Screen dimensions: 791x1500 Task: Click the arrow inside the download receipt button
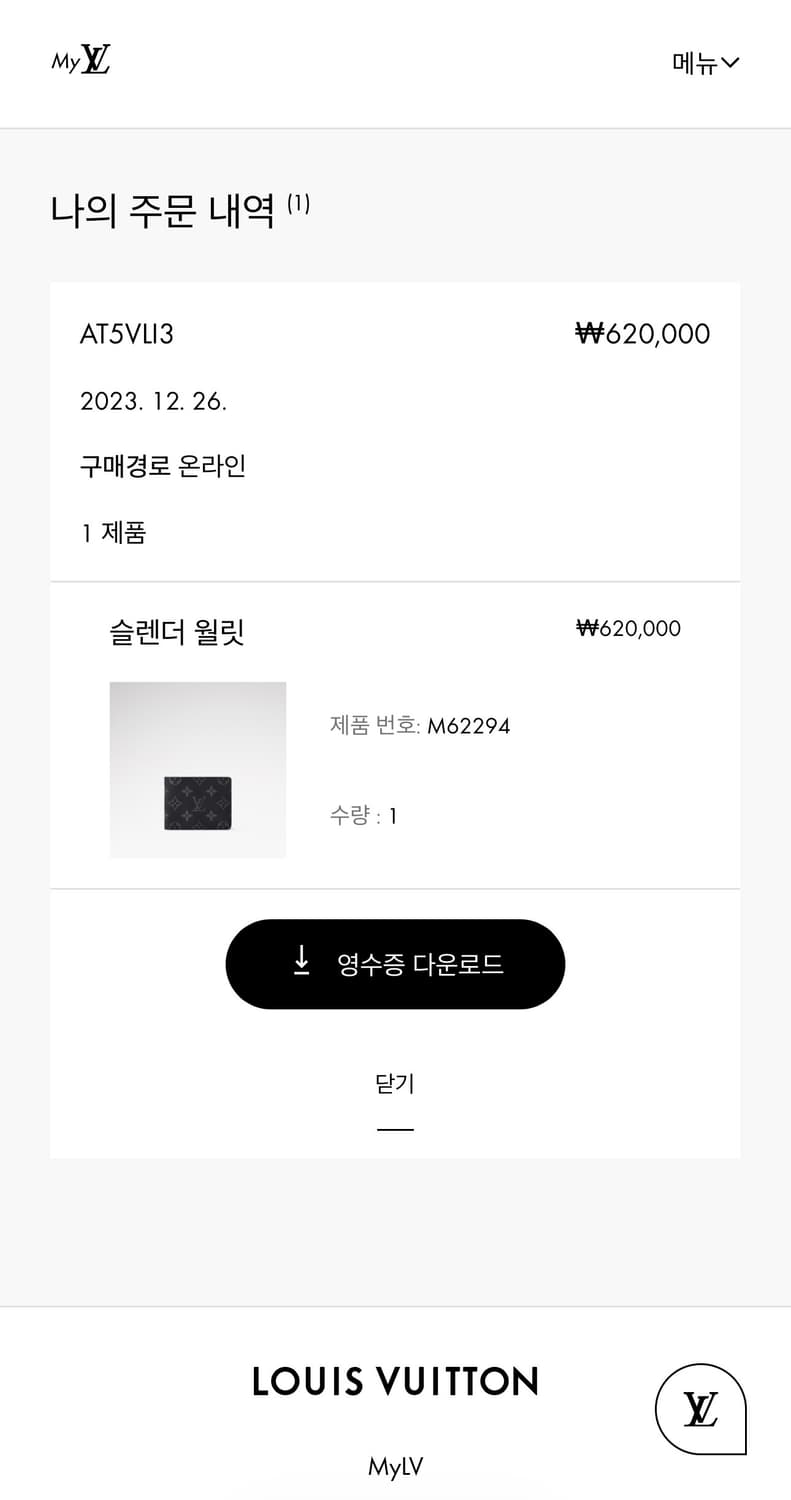(302, 963)
